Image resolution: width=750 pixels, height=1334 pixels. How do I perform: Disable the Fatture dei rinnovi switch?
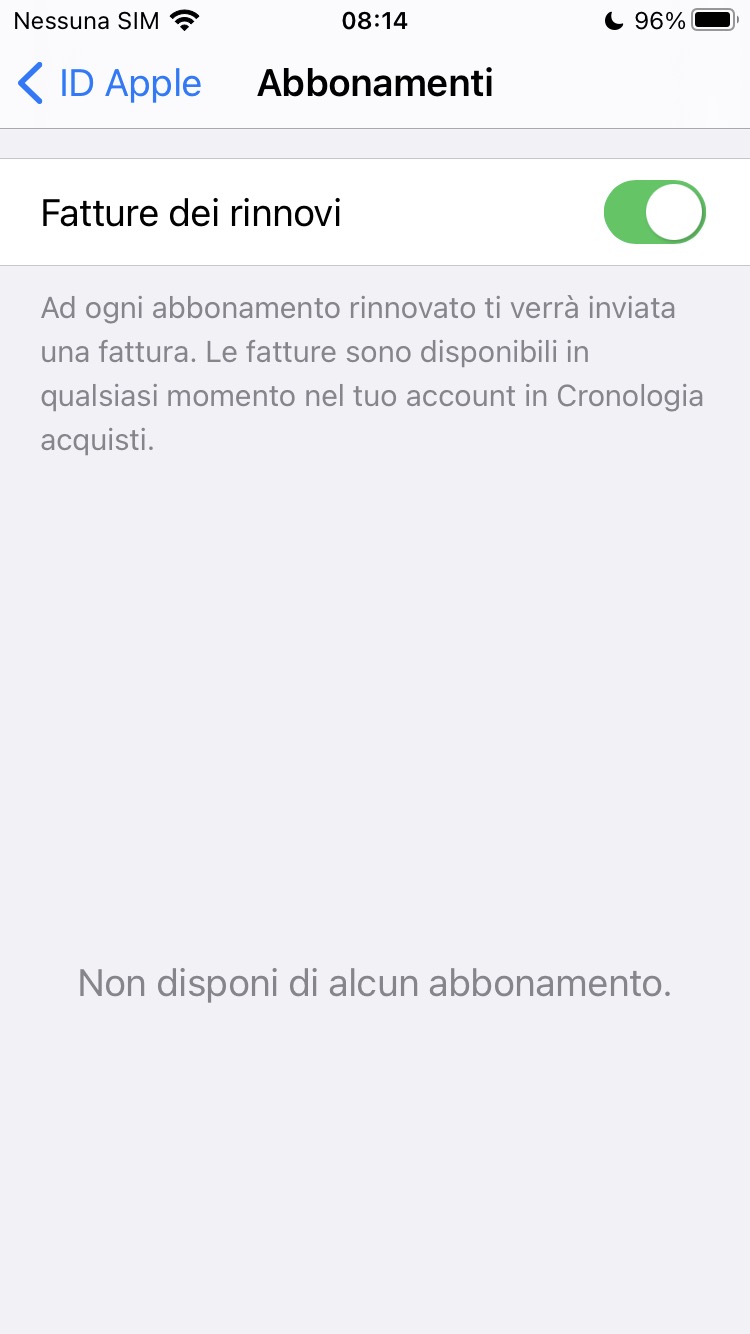654,212
